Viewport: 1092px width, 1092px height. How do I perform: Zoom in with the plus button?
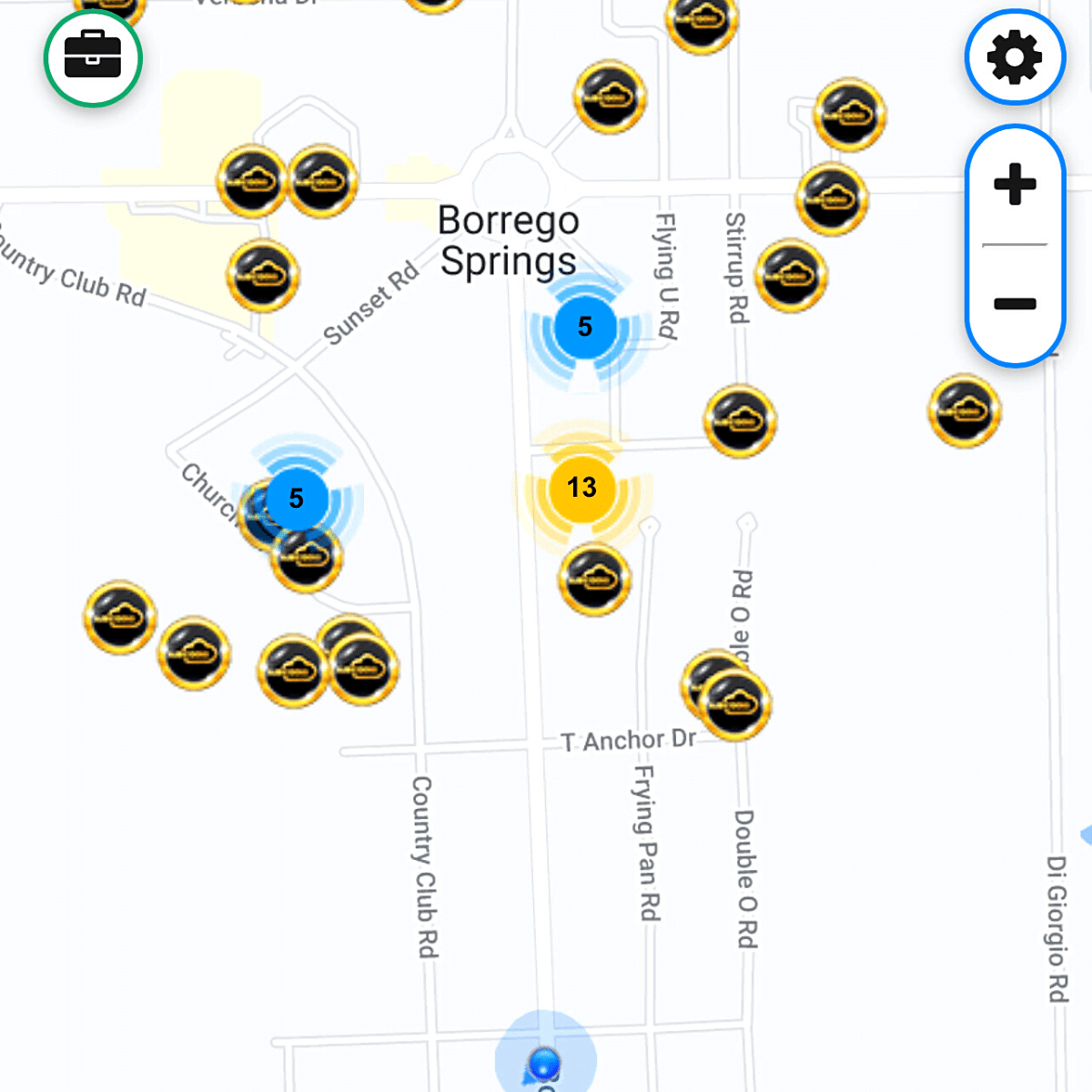pyautogui.click(x=1015, y=185)
